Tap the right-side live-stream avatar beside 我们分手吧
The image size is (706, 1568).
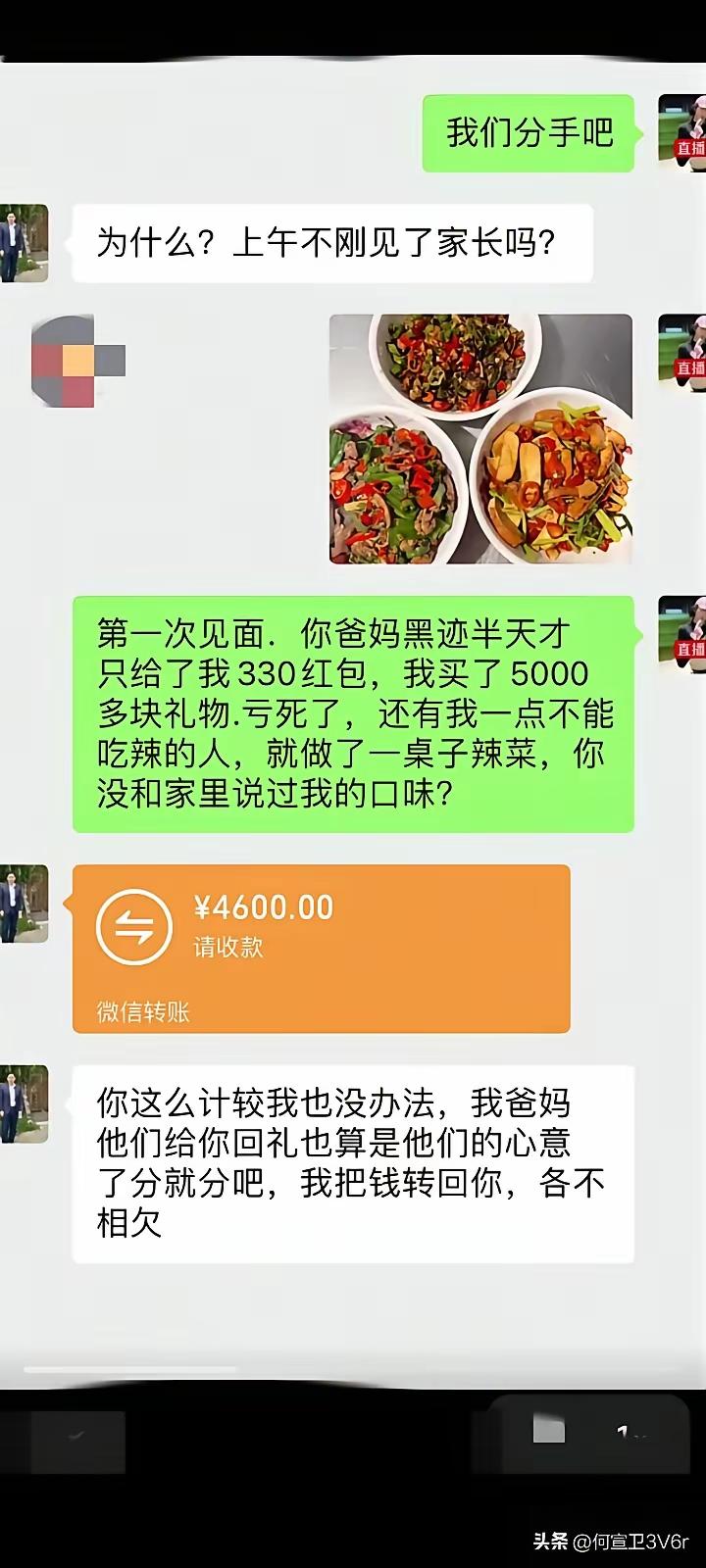[681, 132]
